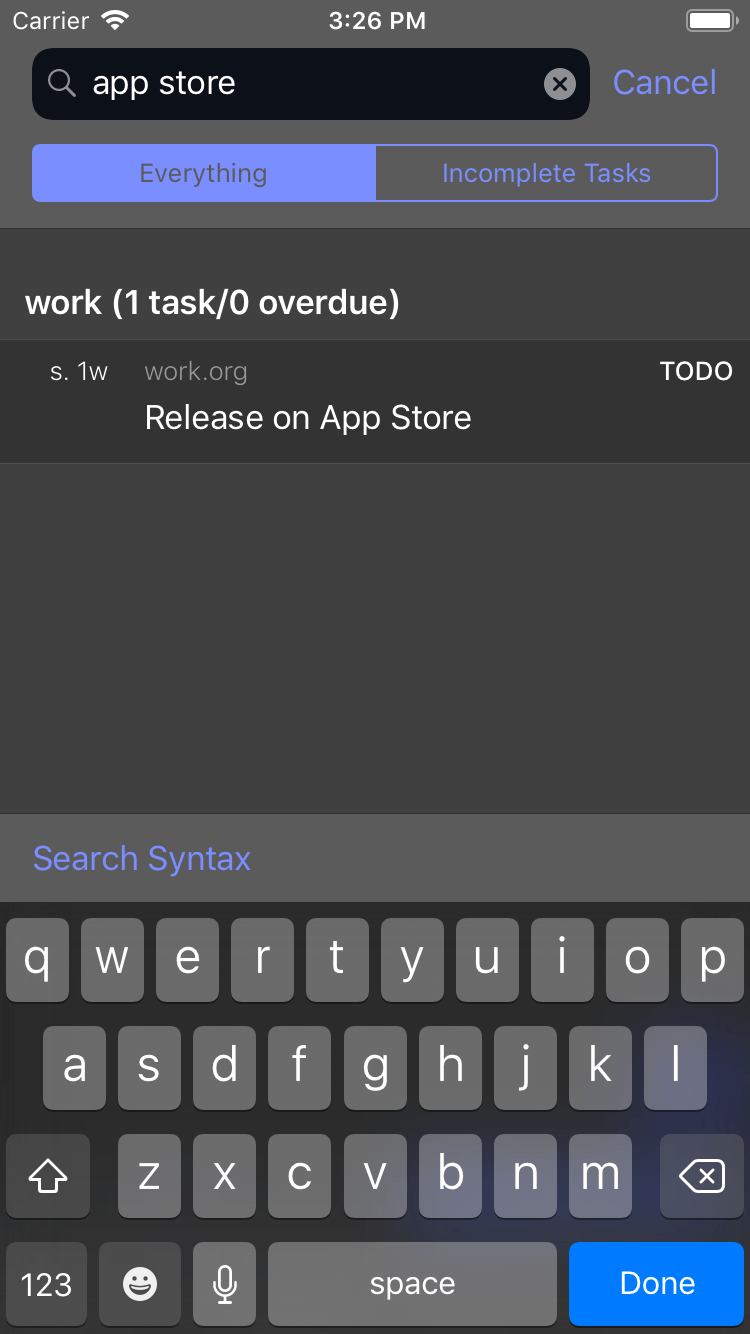Screen dimensions: 750x1334
Task: Tap the search field containing app store
Action: (311, 84)
